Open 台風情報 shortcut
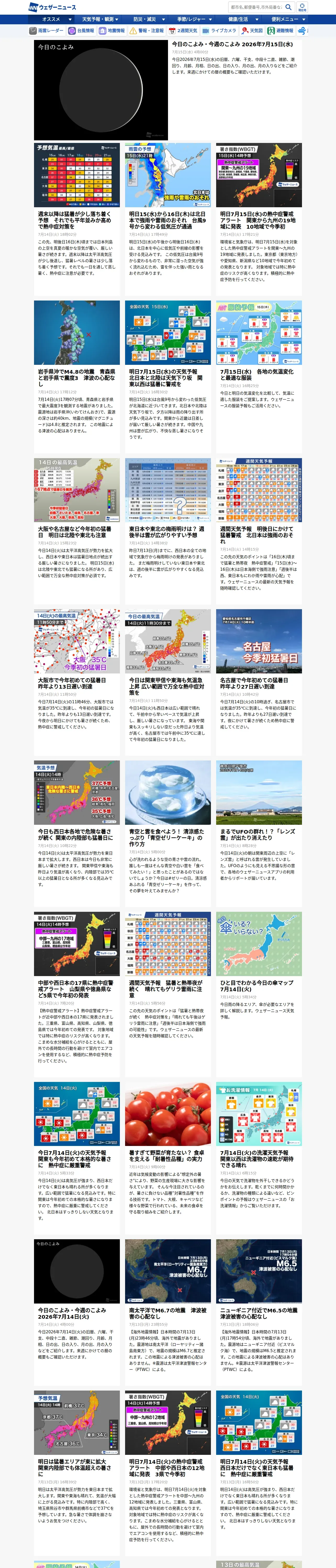This screenshot has width=336, height=1568. (81, 30)
